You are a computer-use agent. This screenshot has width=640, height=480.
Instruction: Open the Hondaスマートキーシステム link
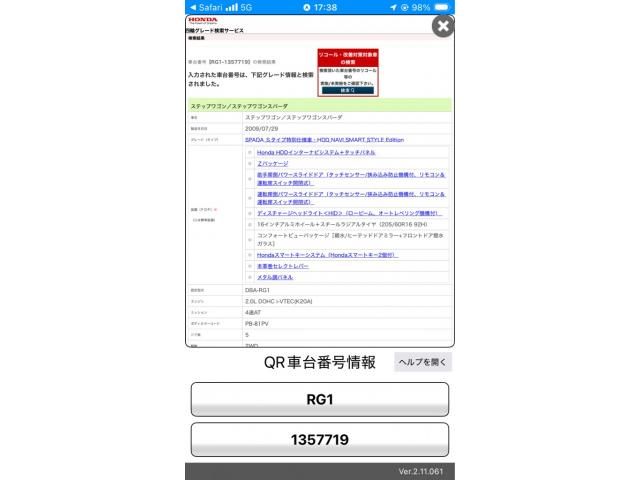pos(326,255)
